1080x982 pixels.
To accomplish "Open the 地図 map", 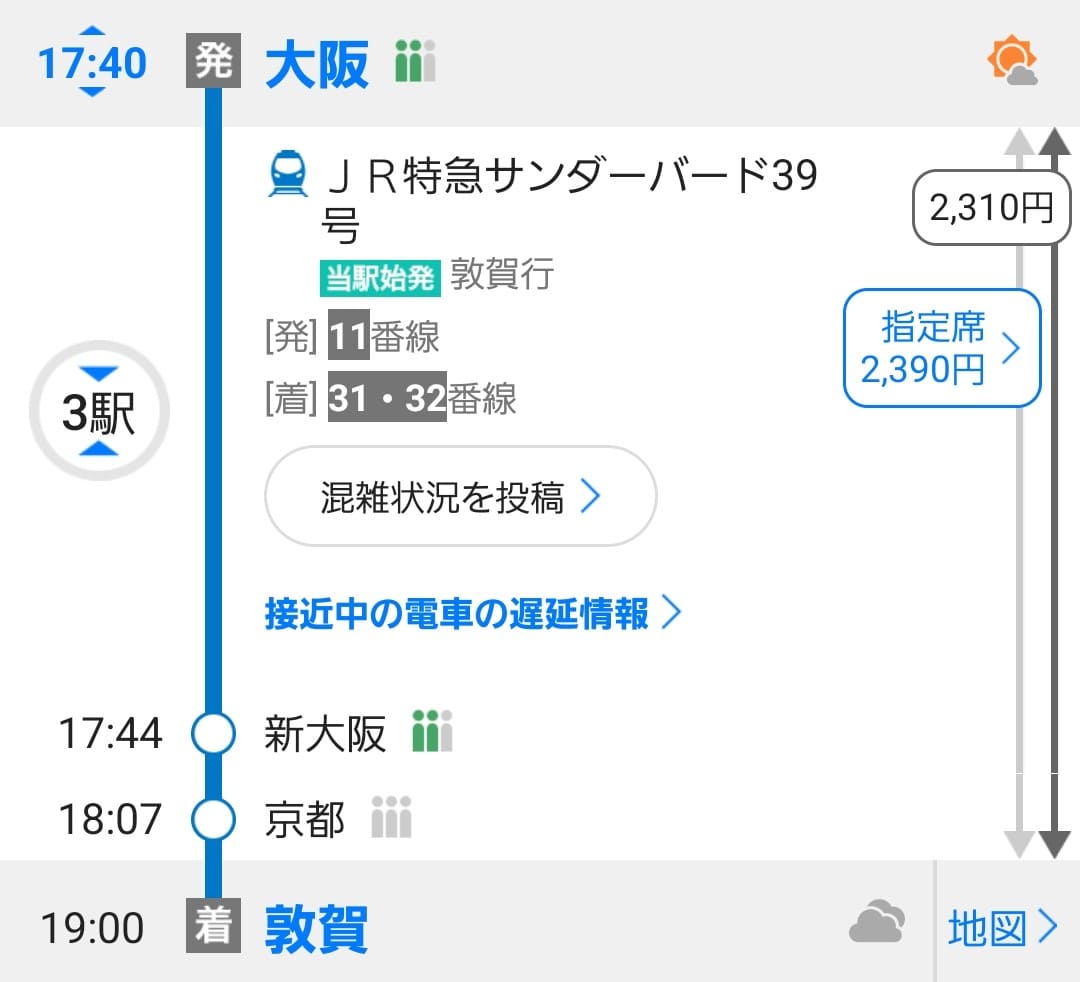I will pos(1002,929).
